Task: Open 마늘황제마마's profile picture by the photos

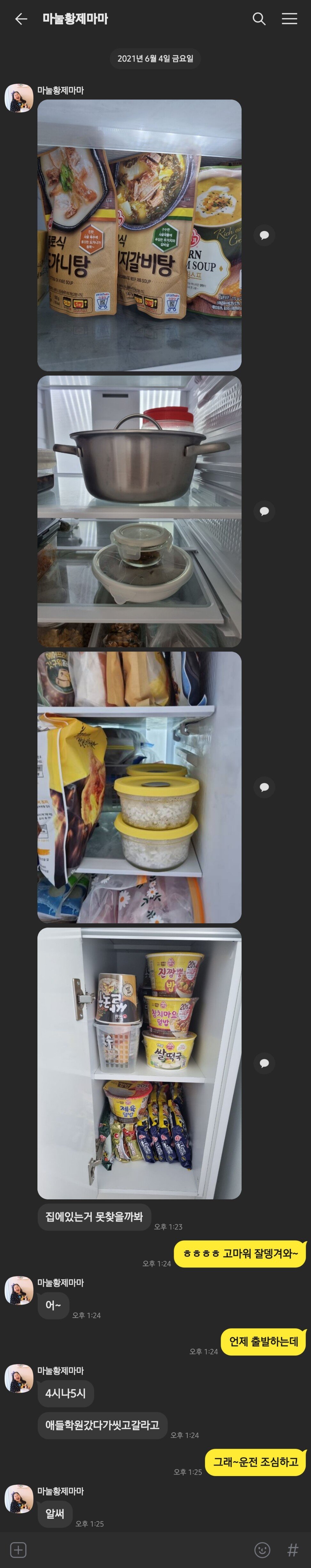Action: tap(19, 98)
